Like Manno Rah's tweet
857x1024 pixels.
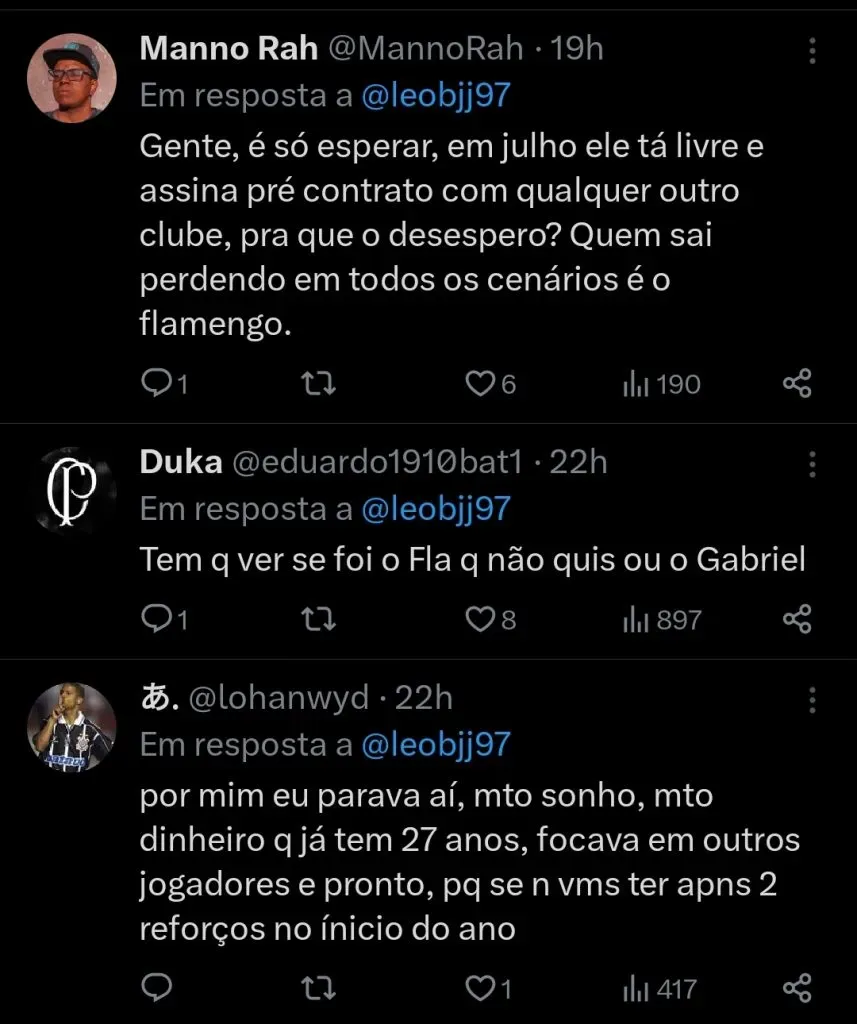click(479, 383)
